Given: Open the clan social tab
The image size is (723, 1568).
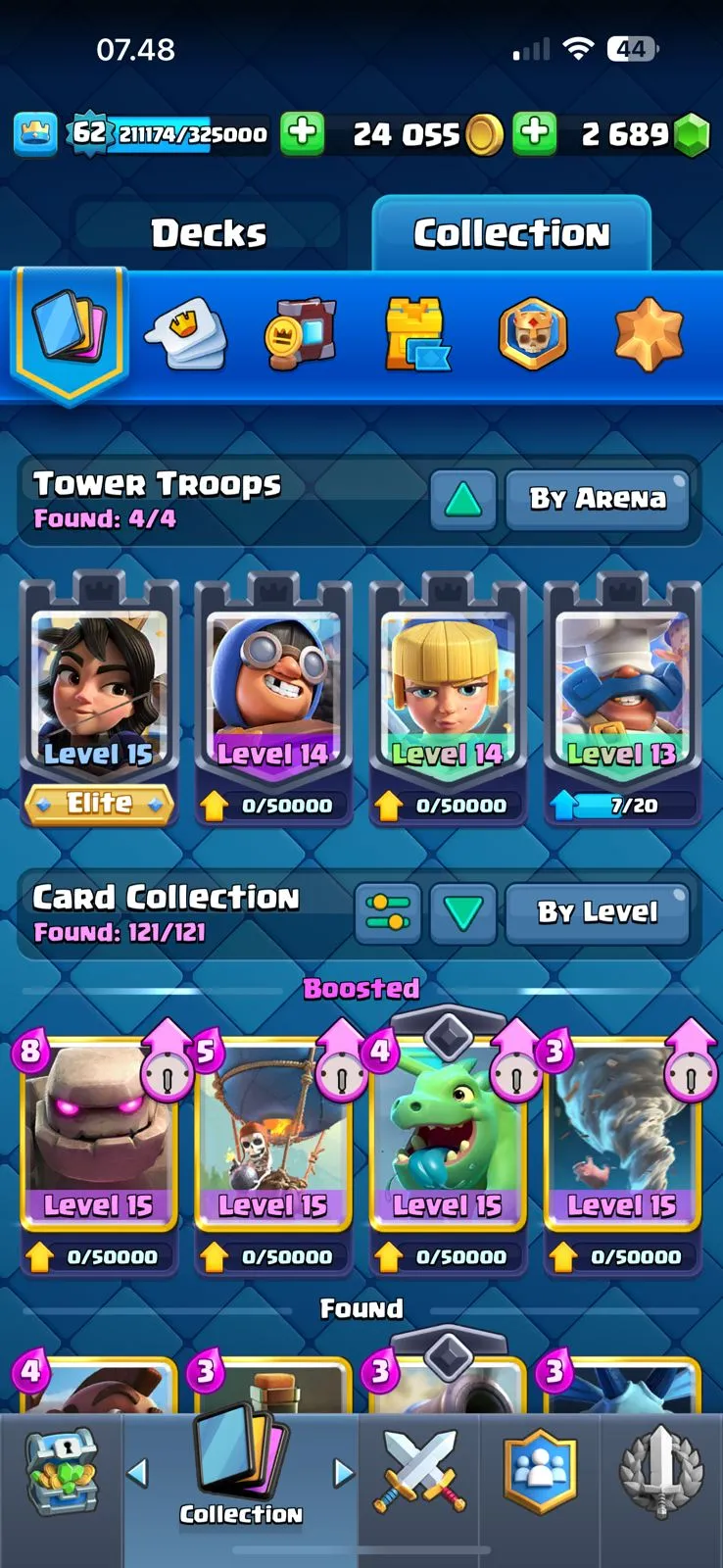Looking at the screenshot, I should coord(540,1472).
